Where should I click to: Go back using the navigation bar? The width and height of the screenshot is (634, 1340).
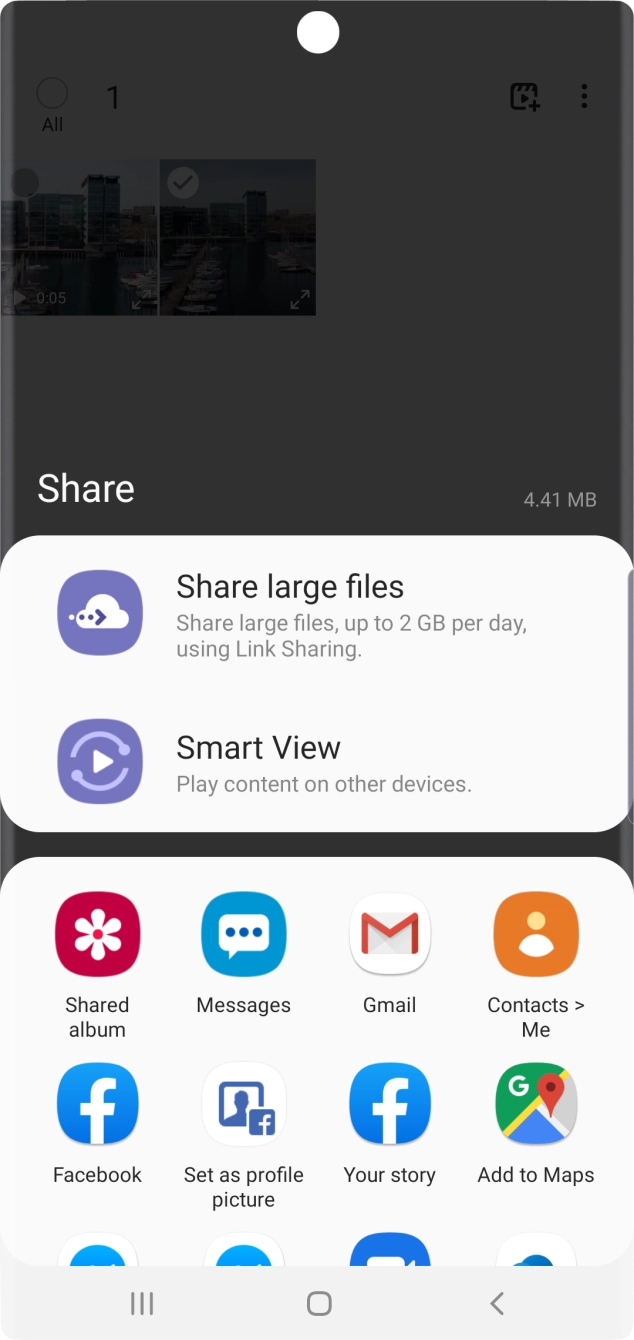(x=496, y=1303)
